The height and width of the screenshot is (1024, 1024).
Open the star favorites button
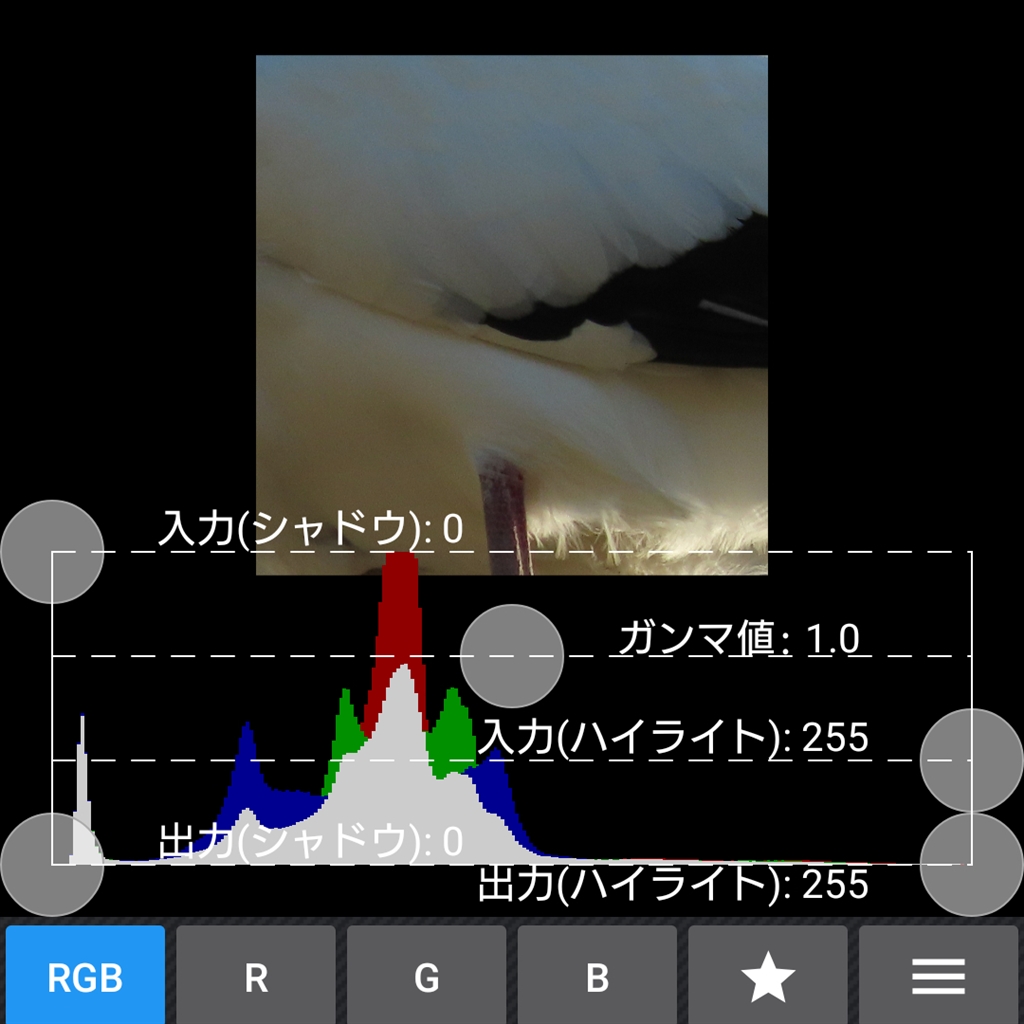[x=767, y=976]
